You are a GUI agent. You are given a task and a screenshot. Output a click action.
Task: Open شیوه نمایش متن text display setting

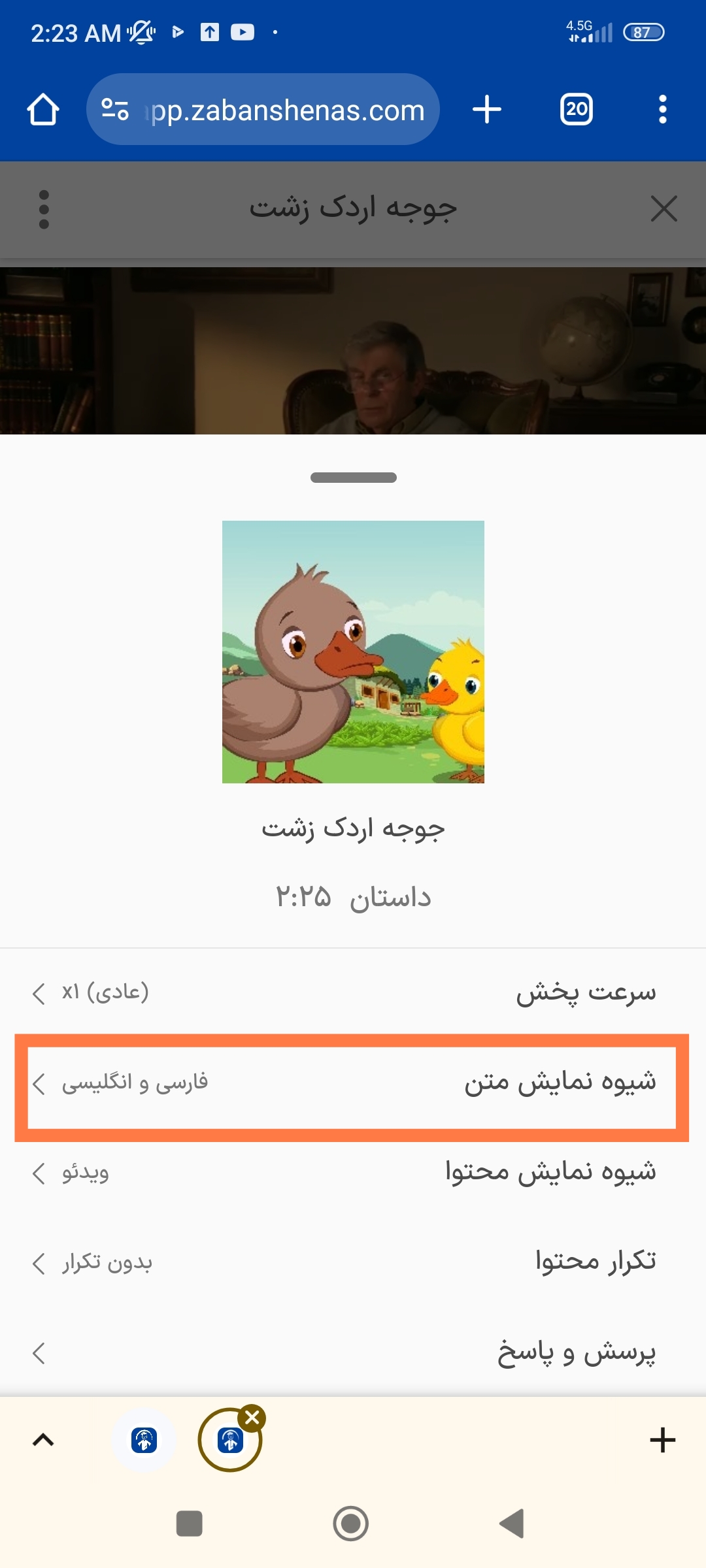coord(353,1083)
